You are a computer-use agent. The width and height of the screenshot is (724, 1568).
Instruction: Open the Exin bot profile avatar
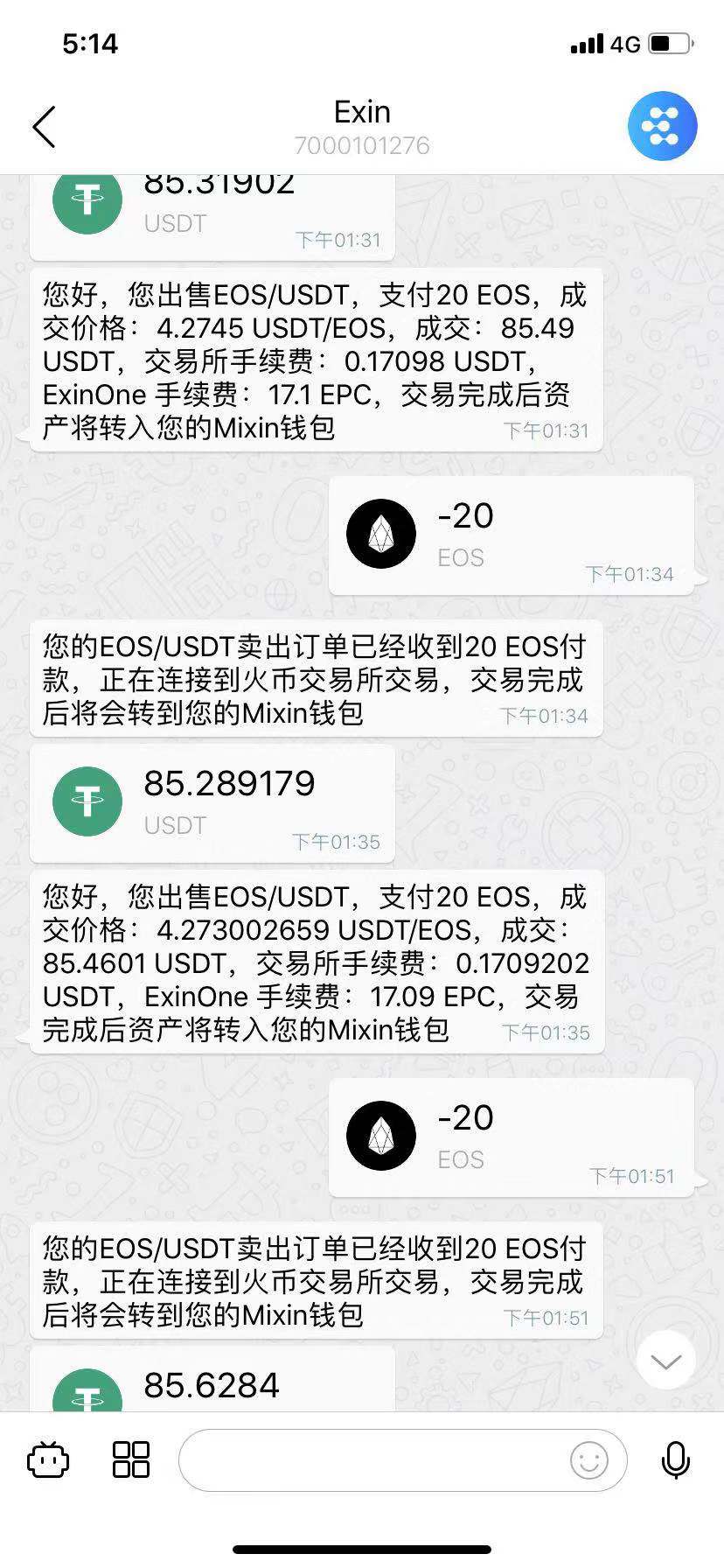[x=662, y=127]
